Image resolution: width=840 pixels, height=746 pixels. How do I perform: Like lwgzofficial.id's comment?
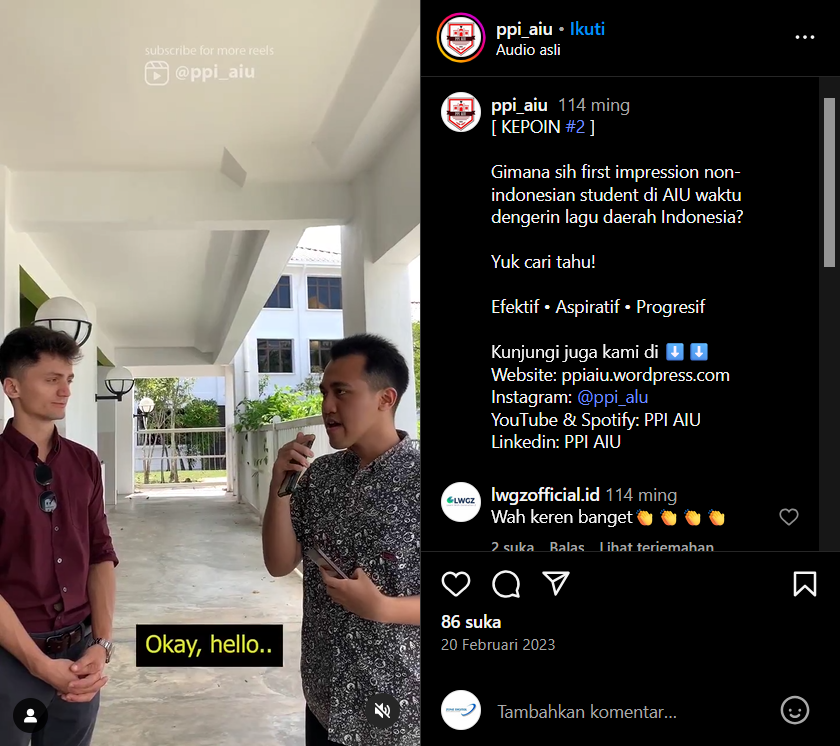pos(789,517)
